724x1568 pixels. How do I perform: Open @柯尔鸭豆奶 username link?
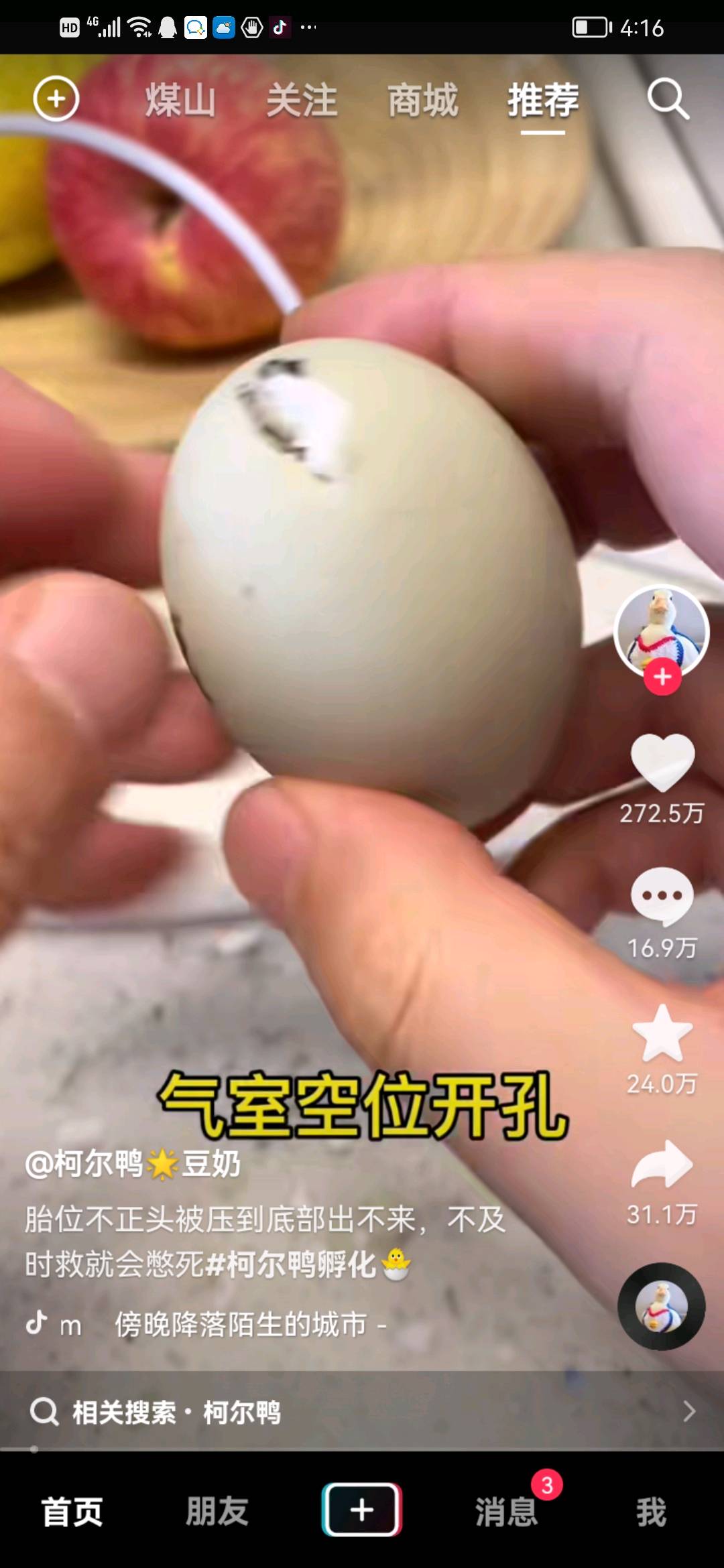[x=133, y=1164]
